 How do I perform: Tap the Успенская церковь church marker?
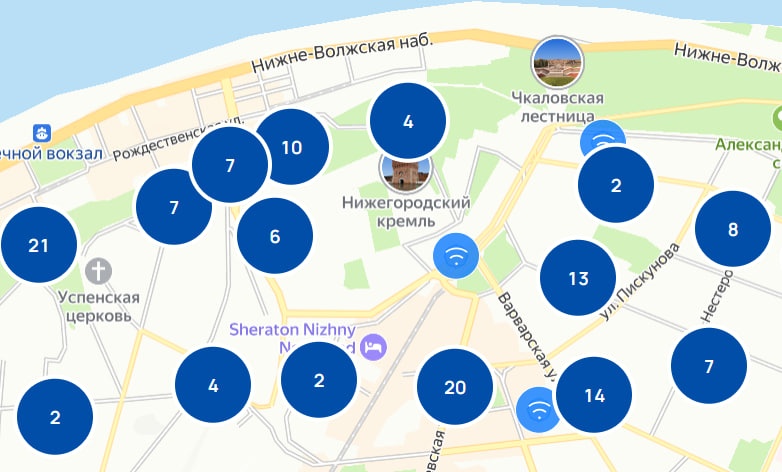pos(98,270)
